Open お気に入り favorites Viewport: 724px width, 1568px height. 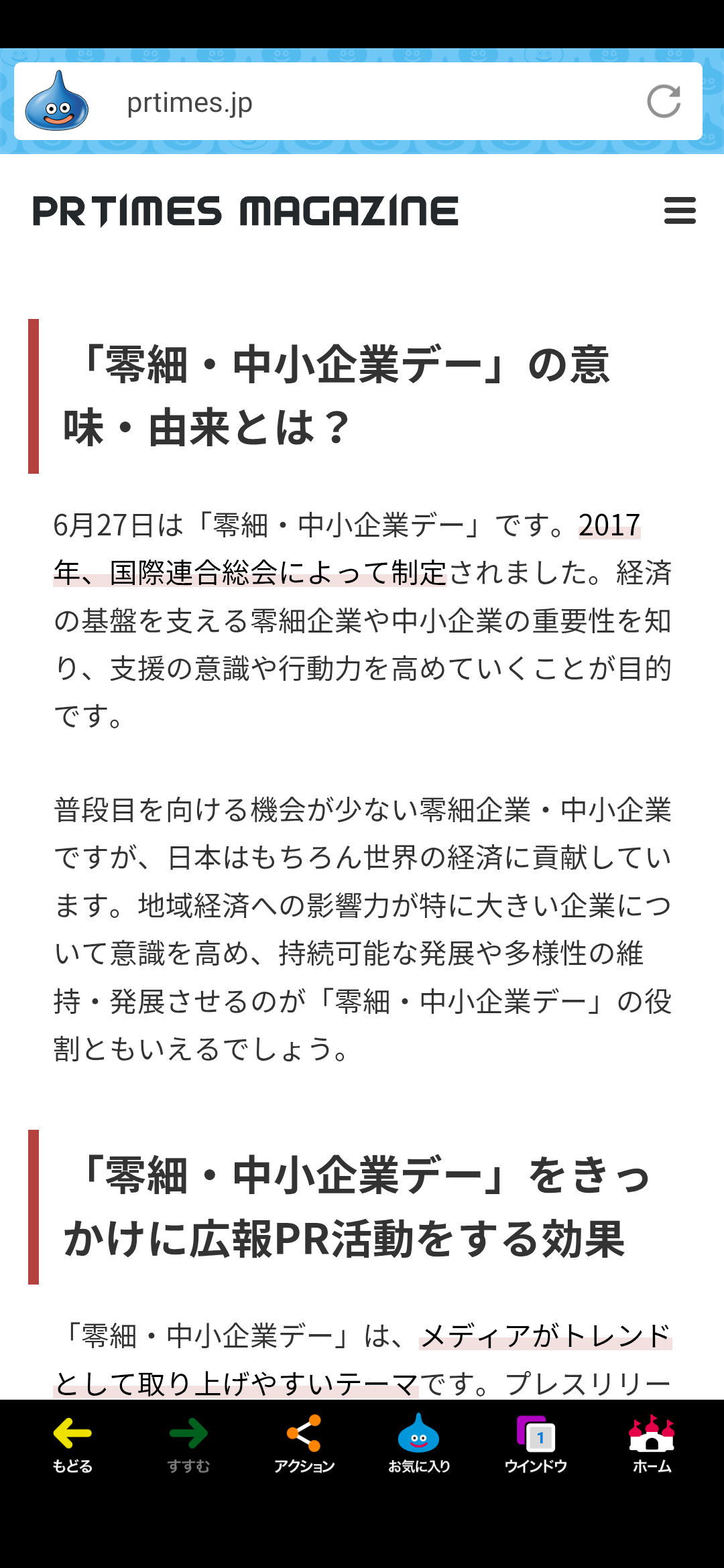(x=419, y=1445)
